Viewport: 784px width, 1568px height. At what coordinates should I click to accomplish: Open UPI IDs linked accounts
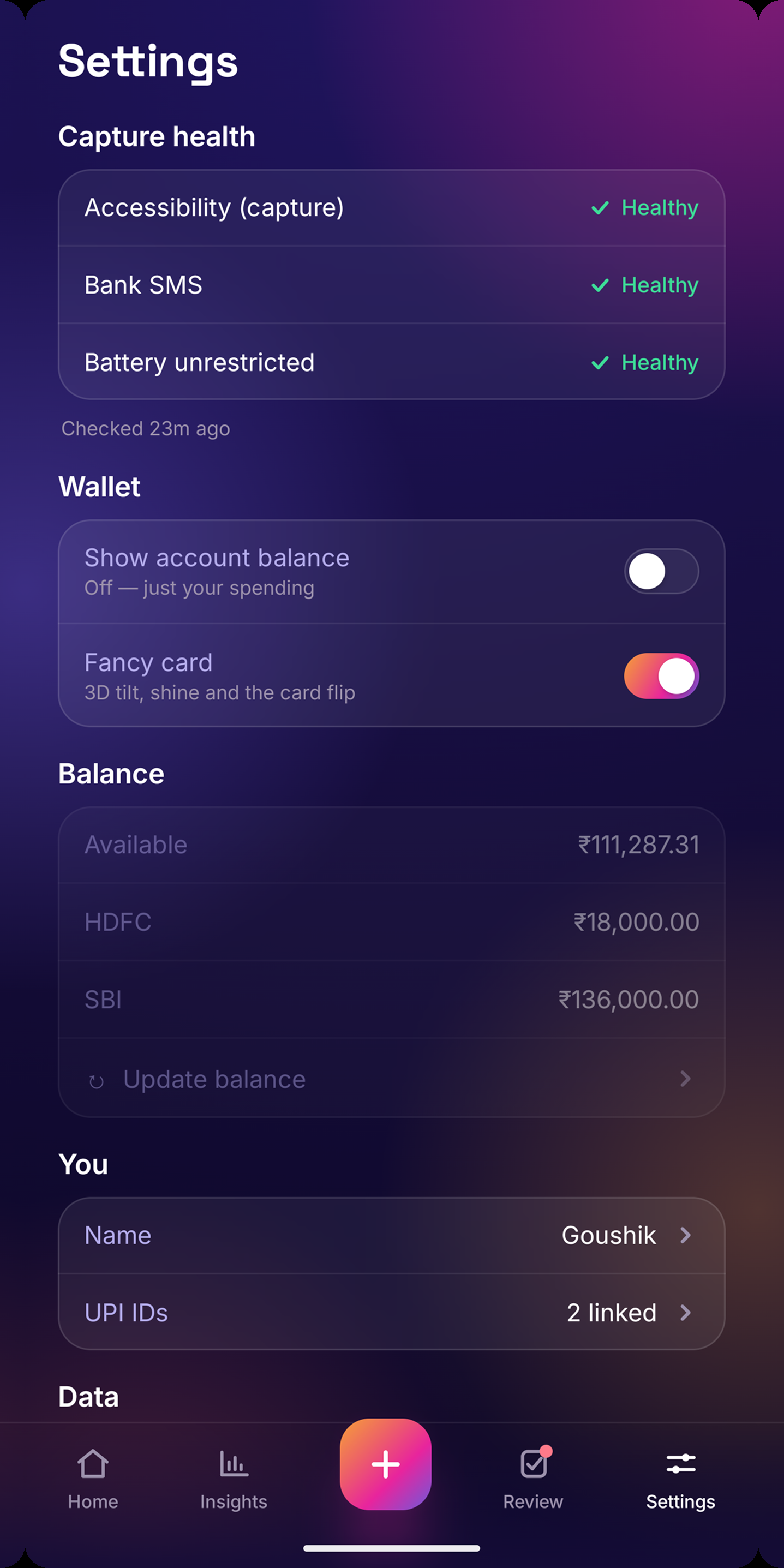point(391,1312)
